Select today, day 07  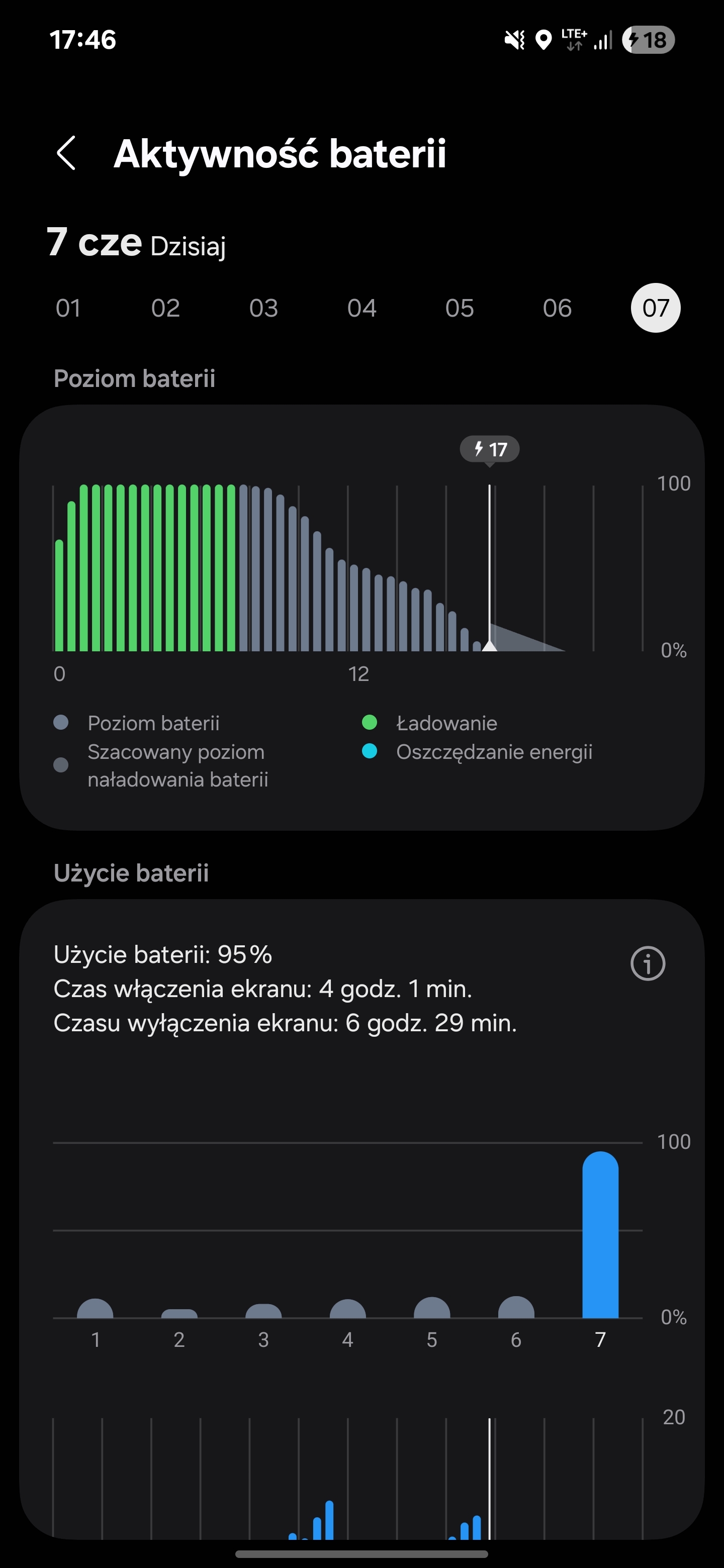click(656, 308)
